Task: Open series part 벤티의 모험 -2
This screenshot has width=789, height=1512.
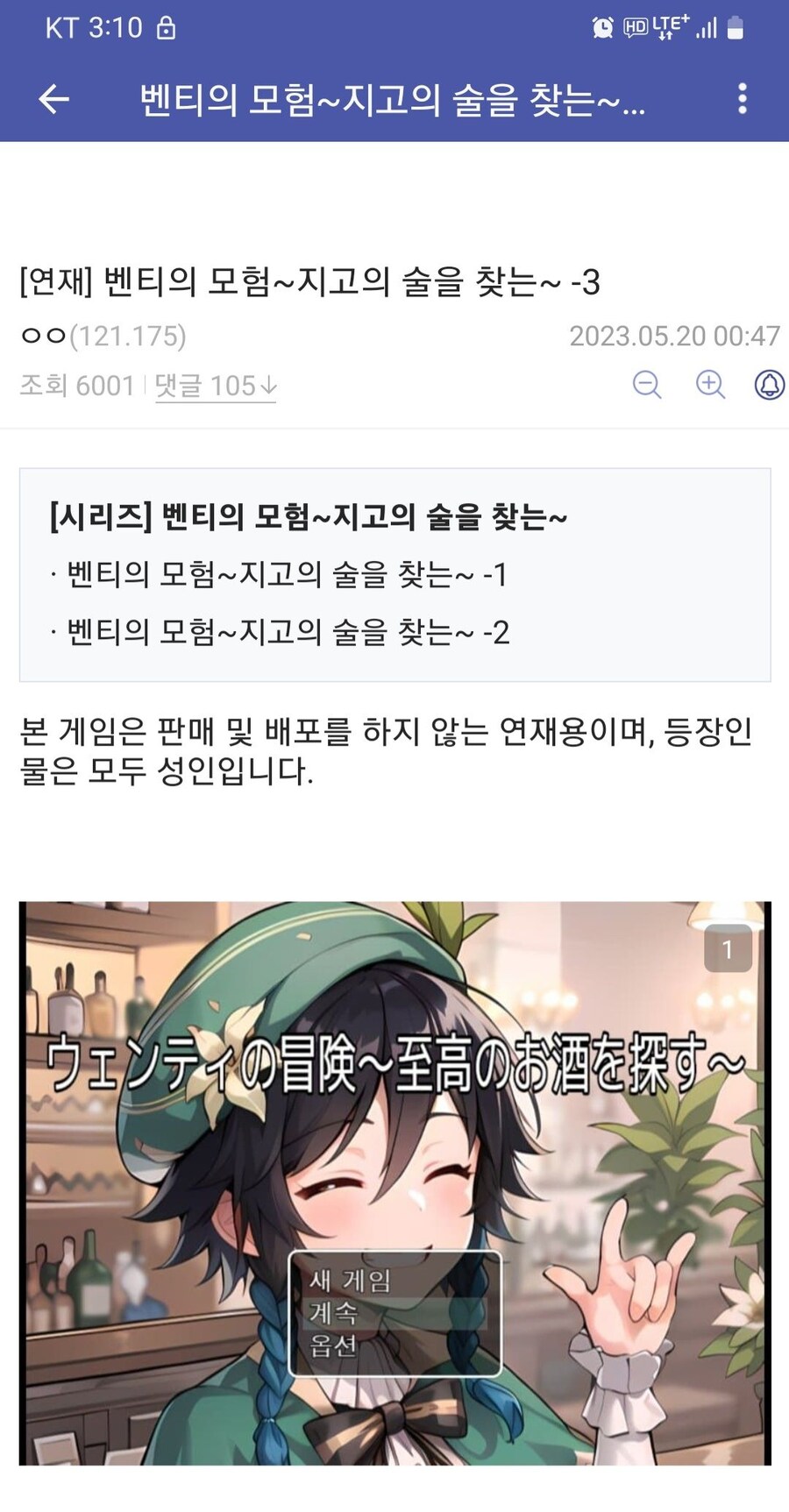Action: tap(288, 632)
